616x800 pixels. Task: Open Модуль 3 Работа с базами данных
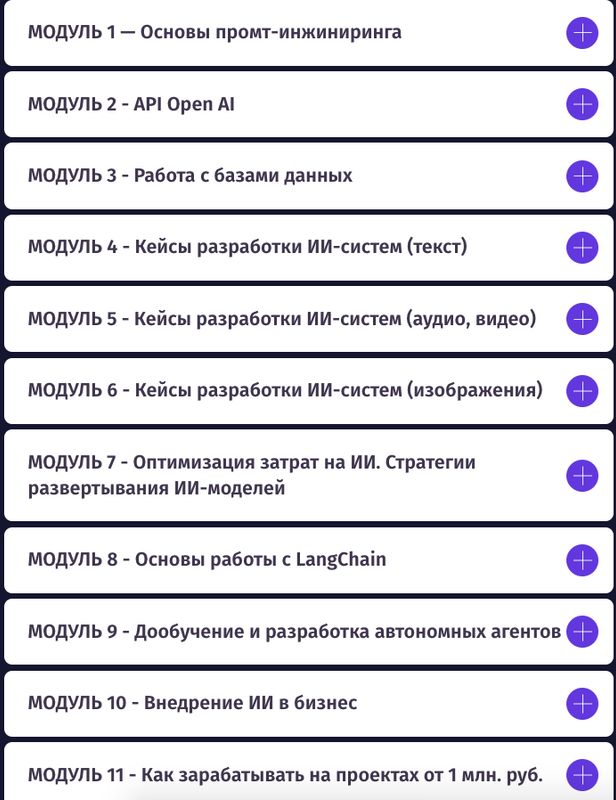pyautogui.click(x=581, y=176)
